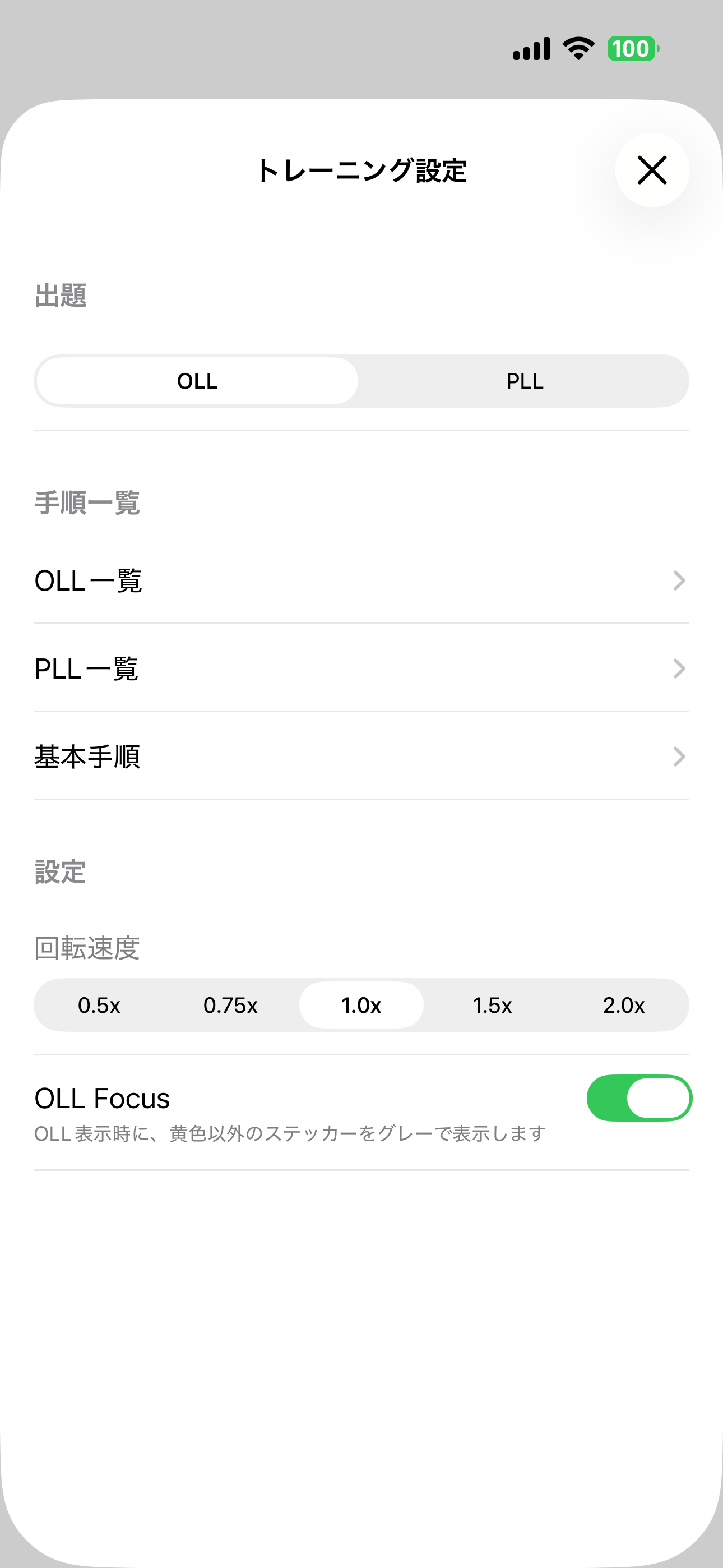Tap the 100 battery indicator
Image resolution: width=723 pixels, height=1568 pixels.
pos(631,48)
